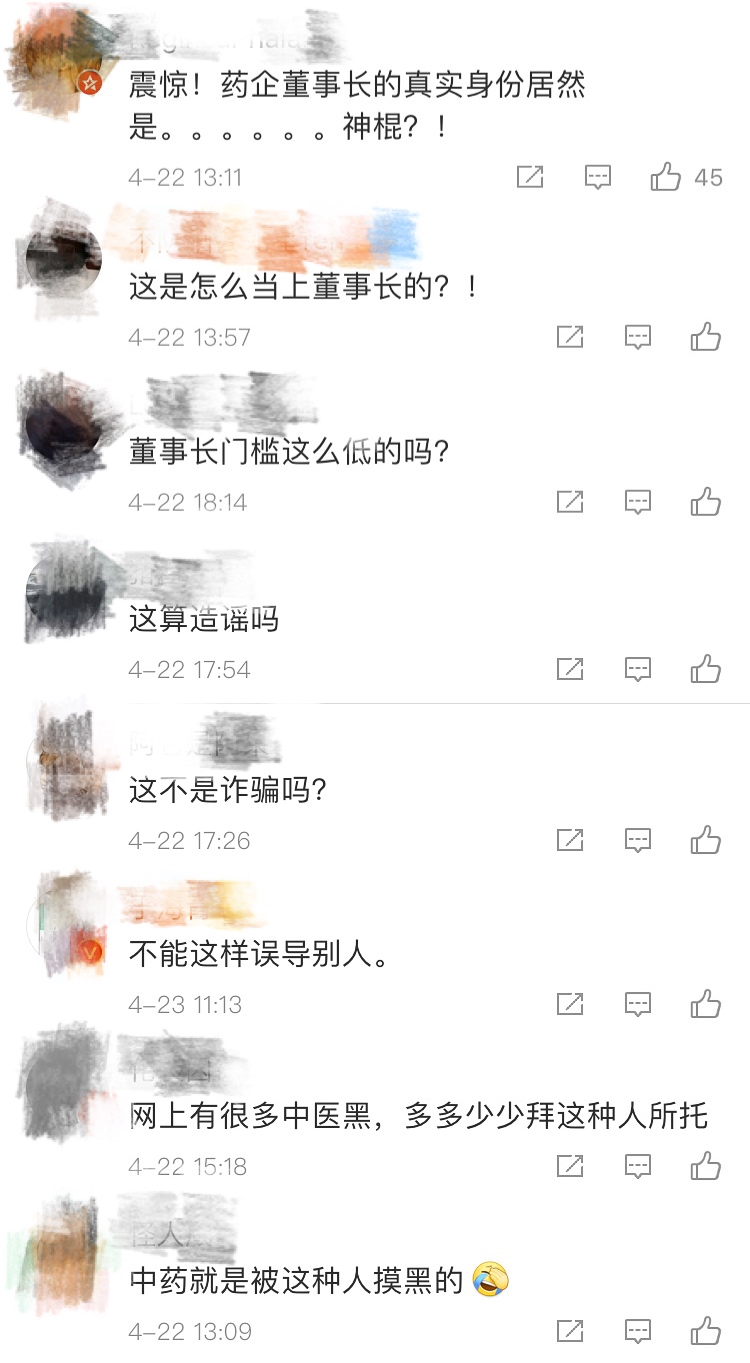Screen dimensions: 750x1363
Task: Like the comment "这是怎么当上董事长的？！"
Action: click(706, 338)
